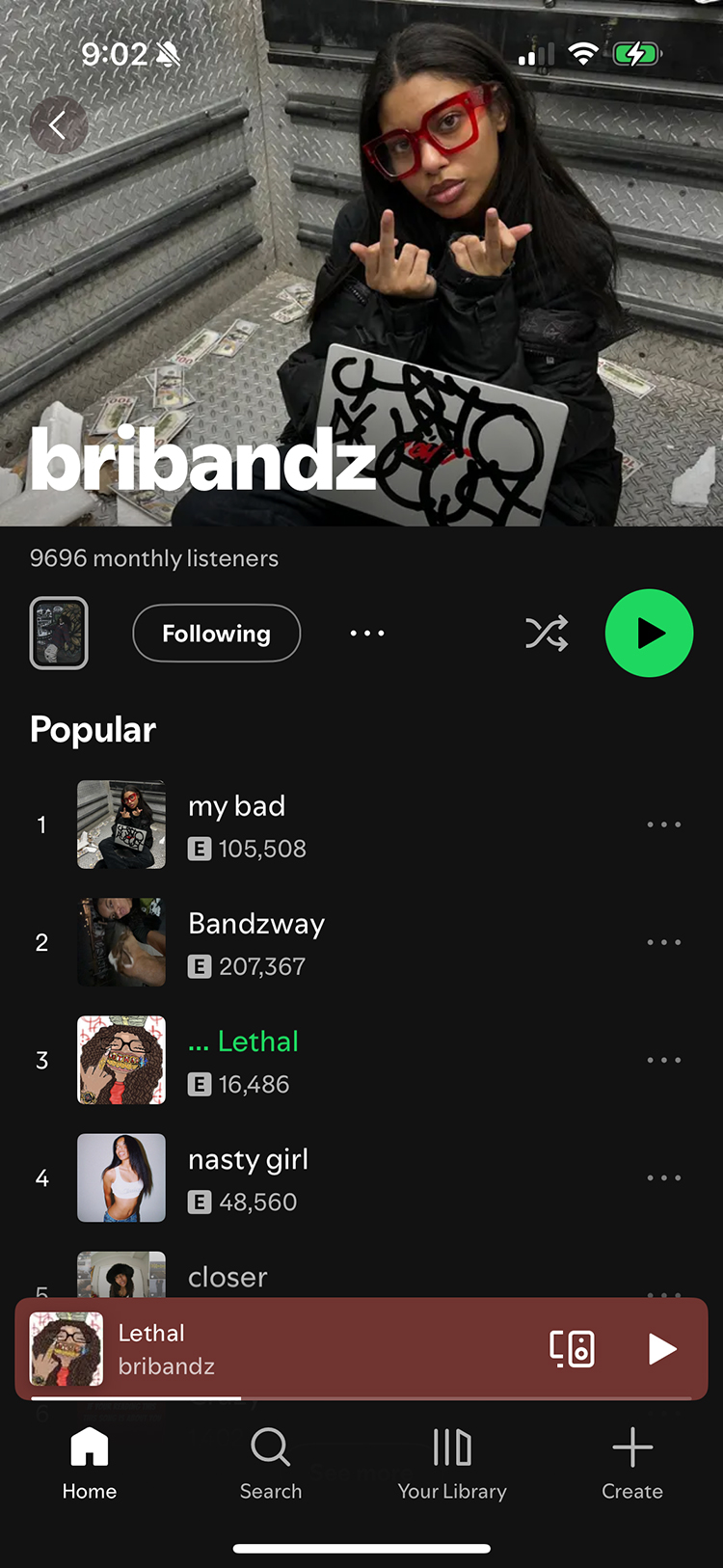
Task: Open the Create tab
Action: pos(632,1464)
